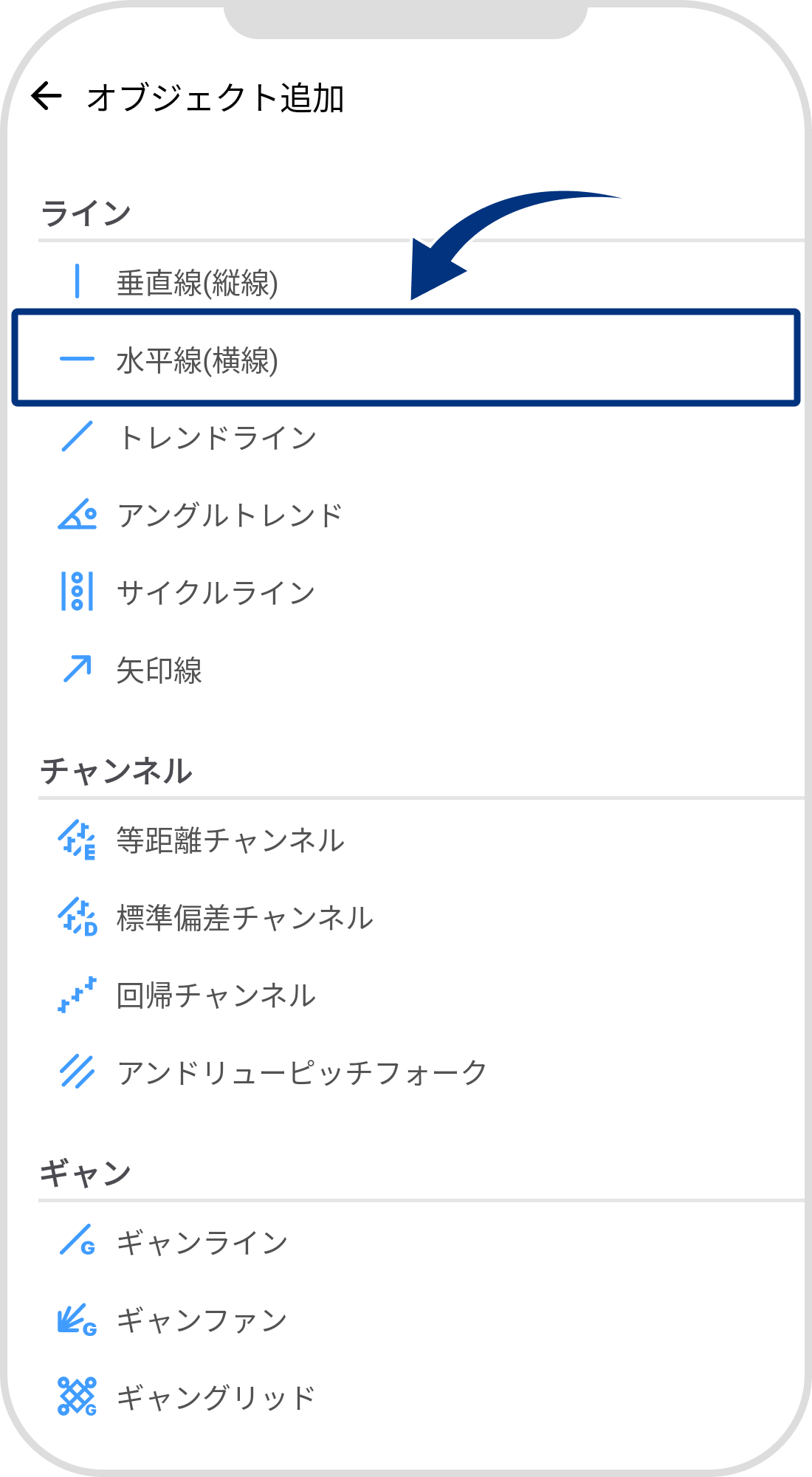Choose トレンドライン from the ライン section

216,437
